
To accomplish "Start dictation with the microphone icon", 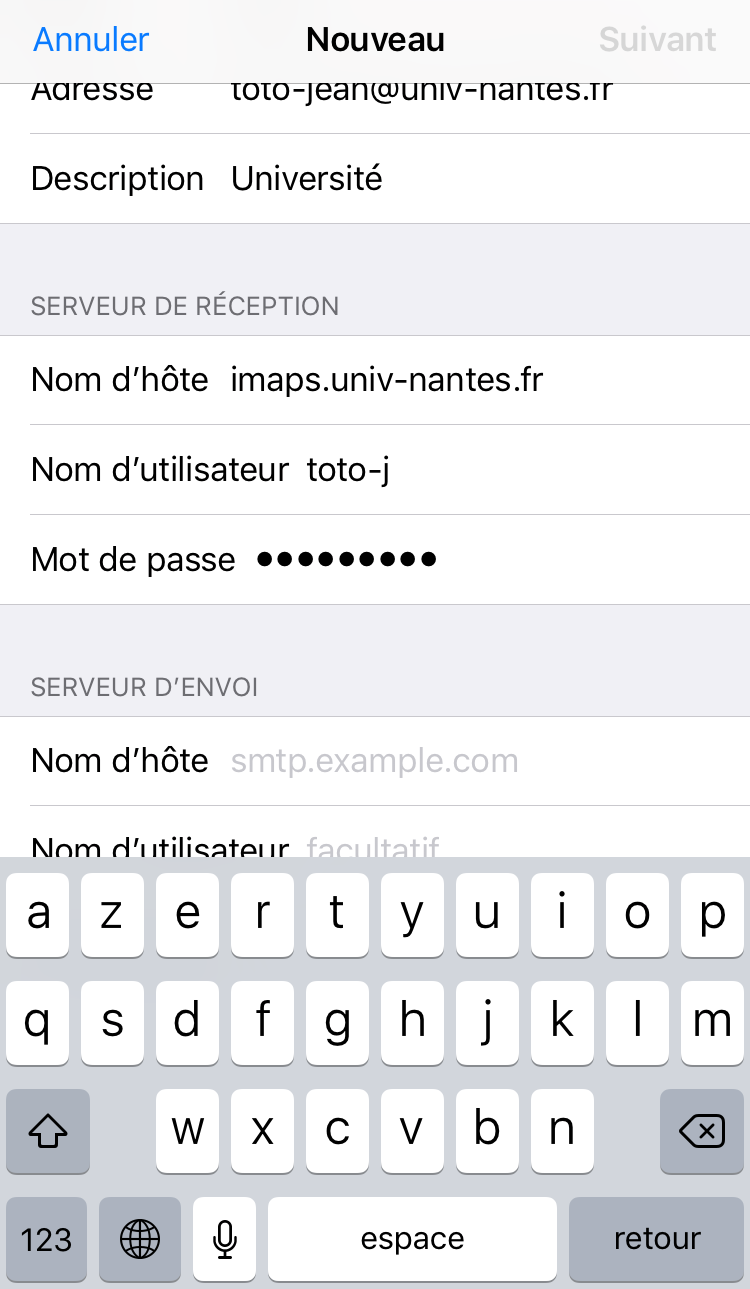I will [224, 1239].
